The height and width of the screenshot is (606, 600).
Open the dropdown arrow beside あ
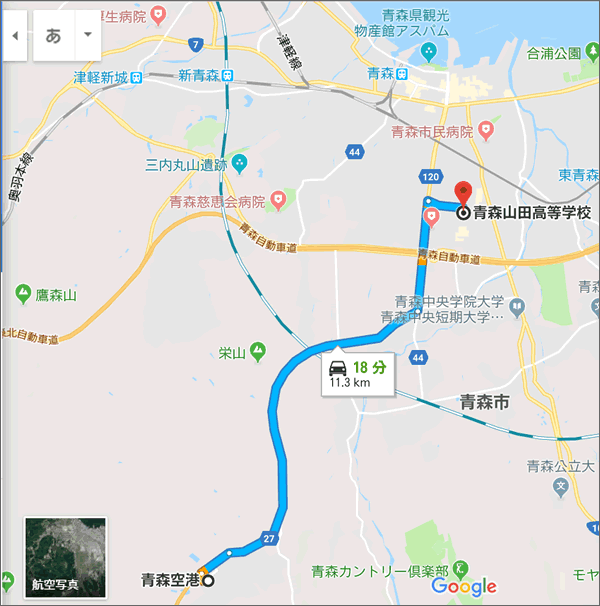88,36
